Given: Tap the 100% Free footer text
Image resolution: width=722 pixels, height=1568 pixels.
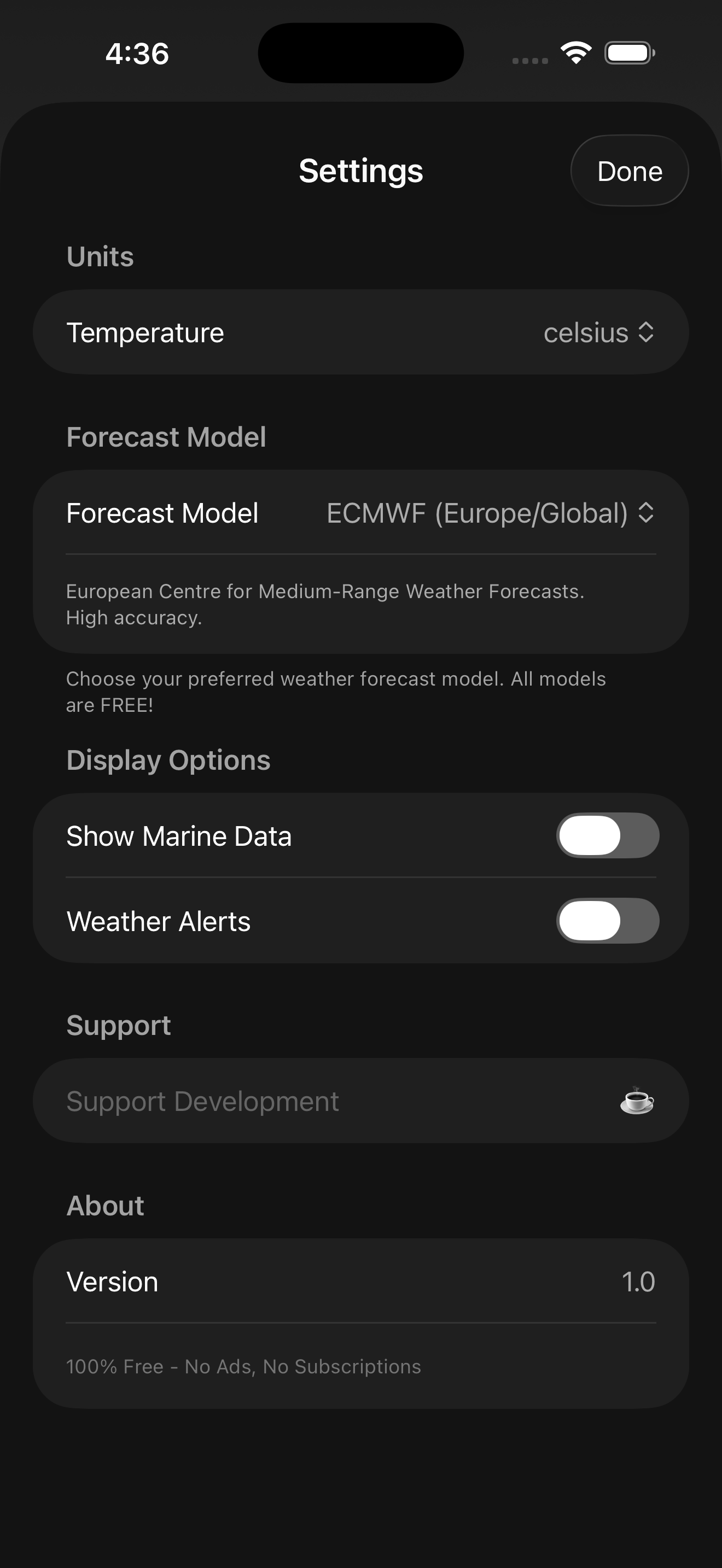Looking at the screenshot, I should [242, 1365].
